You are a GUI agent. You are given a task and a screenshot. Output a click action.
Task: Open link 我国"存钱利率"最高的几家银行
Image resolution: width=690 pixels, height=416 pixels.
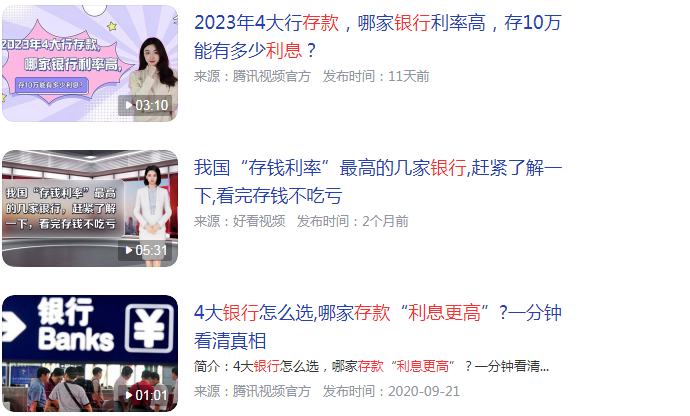coord(377,168)
